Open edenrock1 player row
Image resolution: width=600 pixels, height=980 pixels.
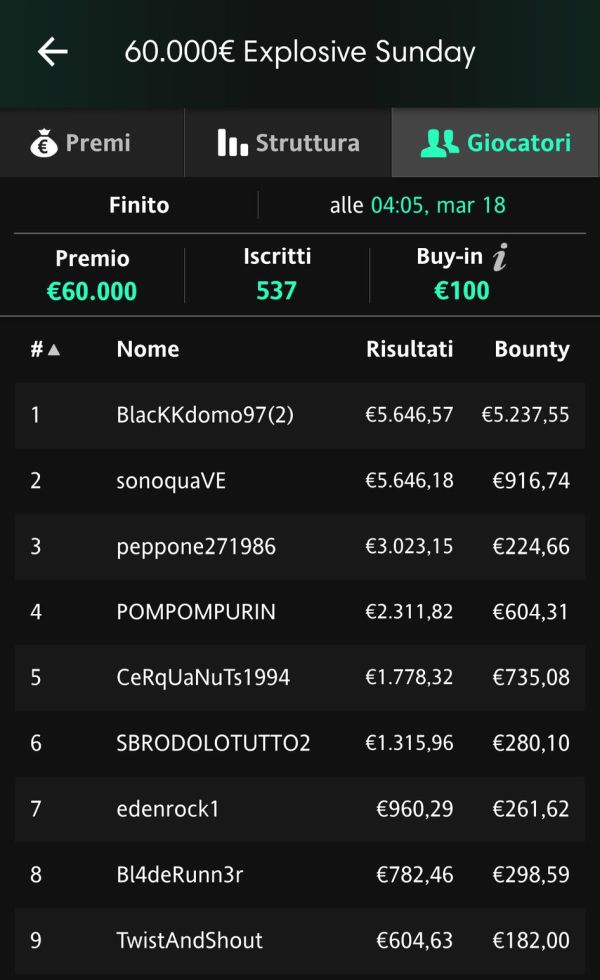(x=300, y=809)
